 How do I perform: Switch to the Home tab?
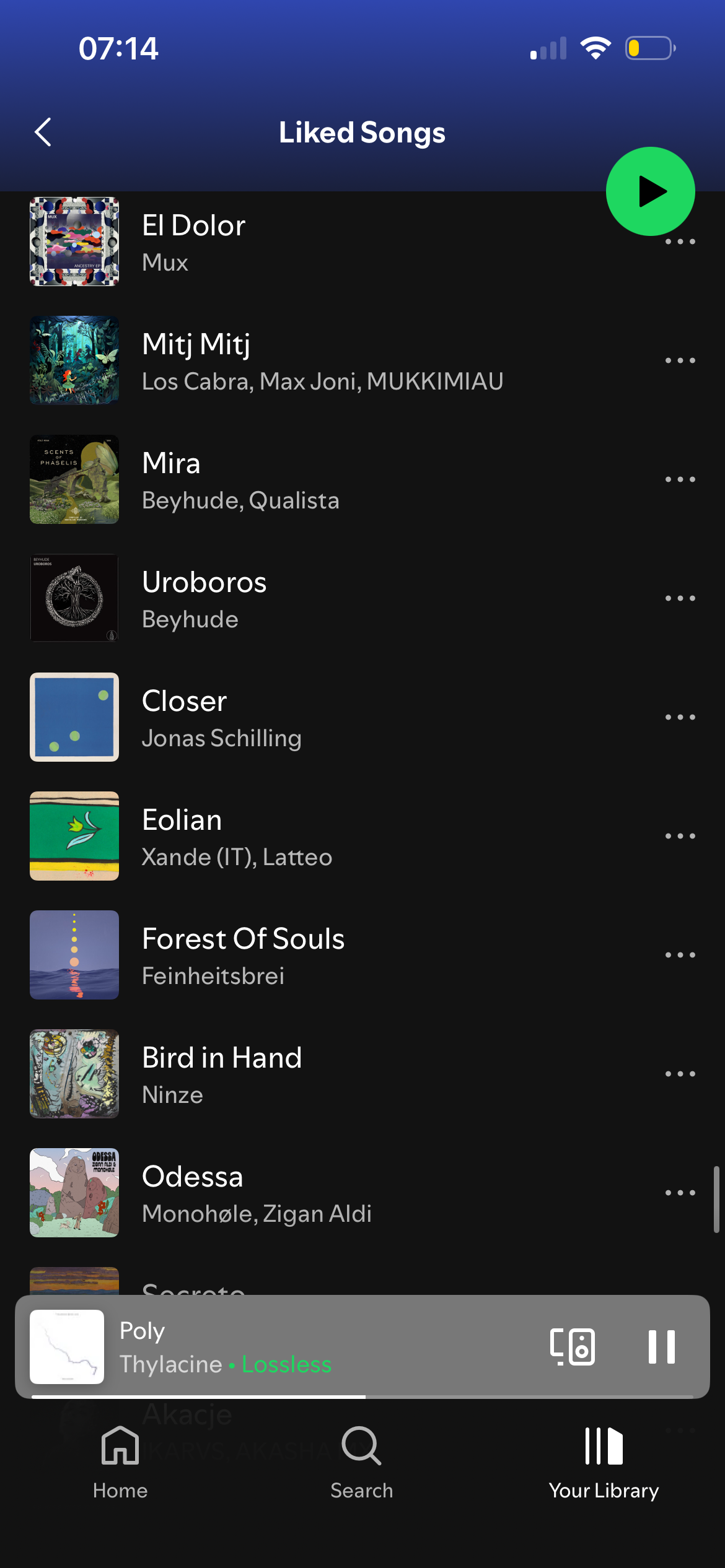click(120, 1461)
